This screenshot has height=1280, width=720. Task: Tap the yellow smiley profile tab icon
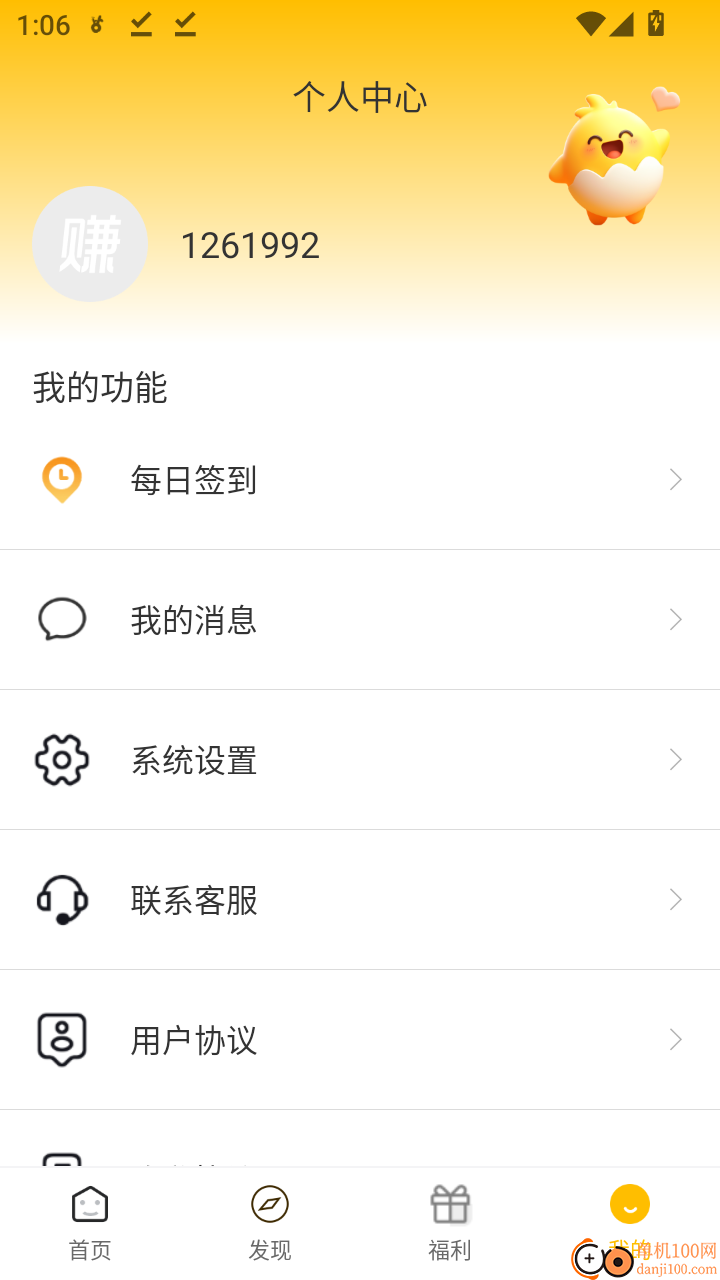[629, 1204]
